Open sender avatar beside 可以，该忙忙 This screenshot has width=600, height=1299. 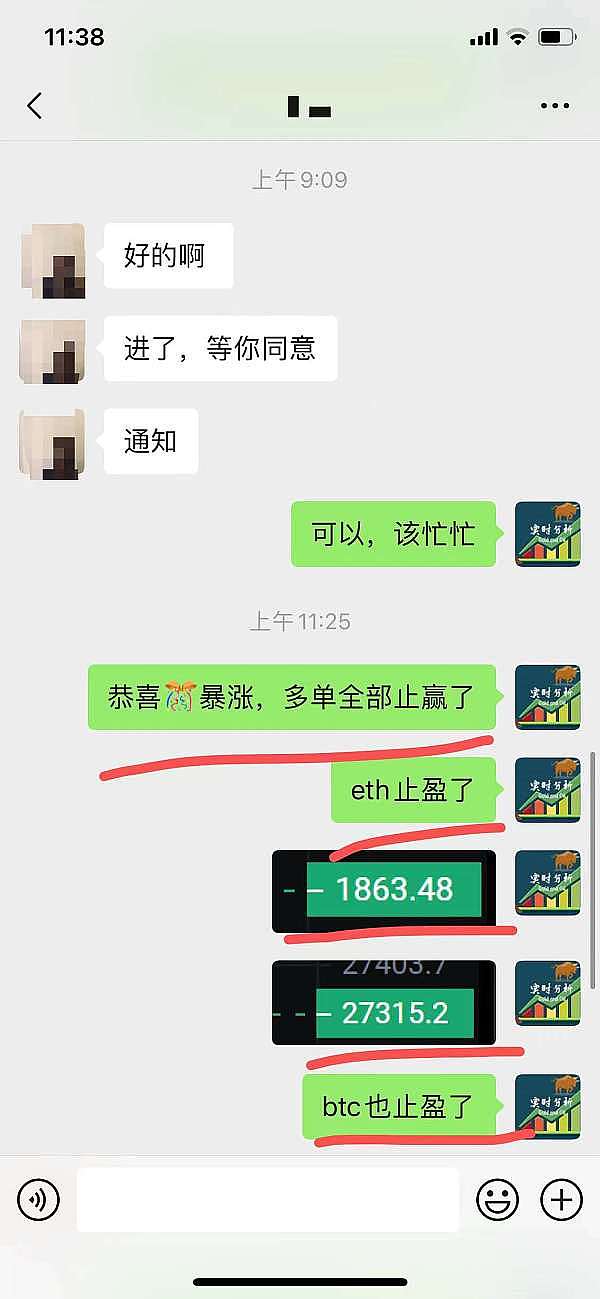547,534
